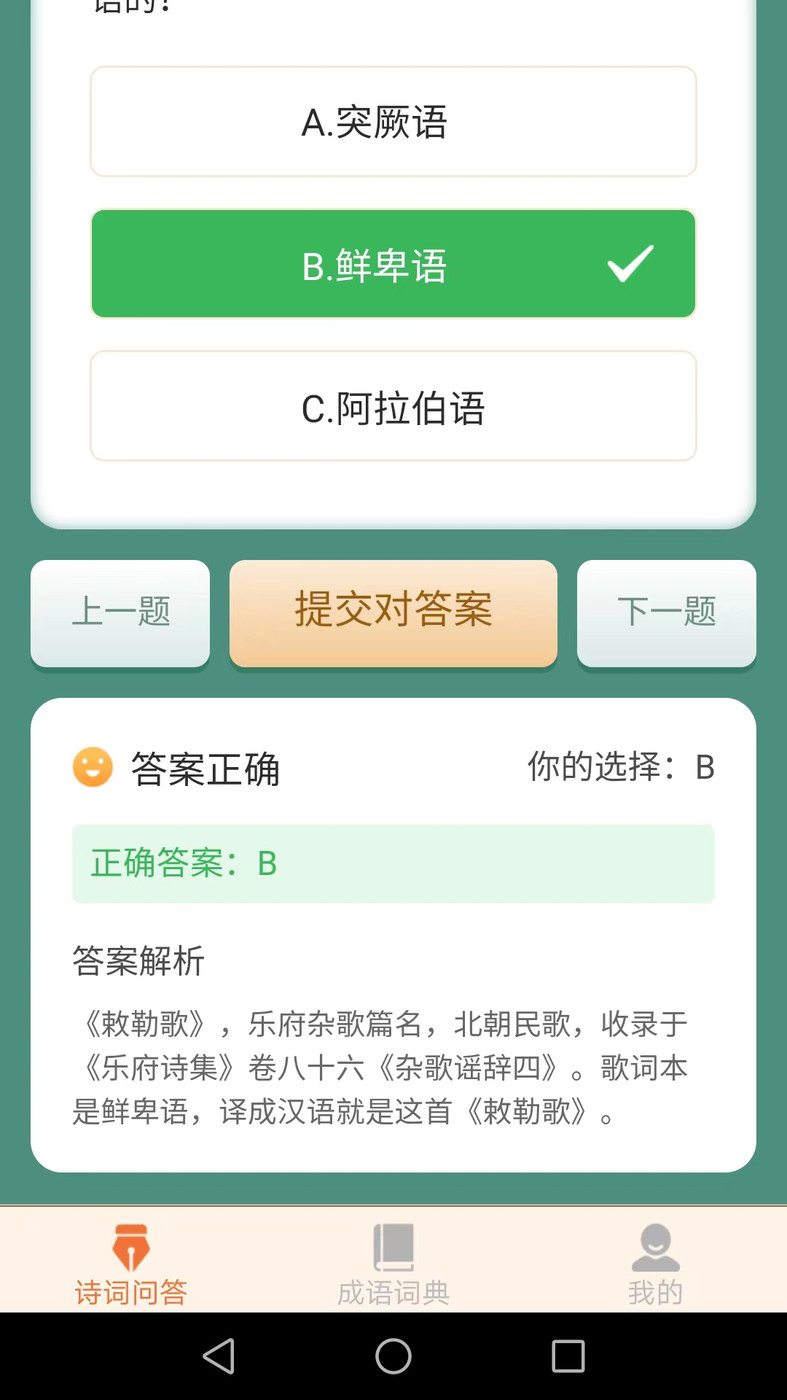Return to previous question with 上一题
787x1400 pixels.
(x=120, y=613)
